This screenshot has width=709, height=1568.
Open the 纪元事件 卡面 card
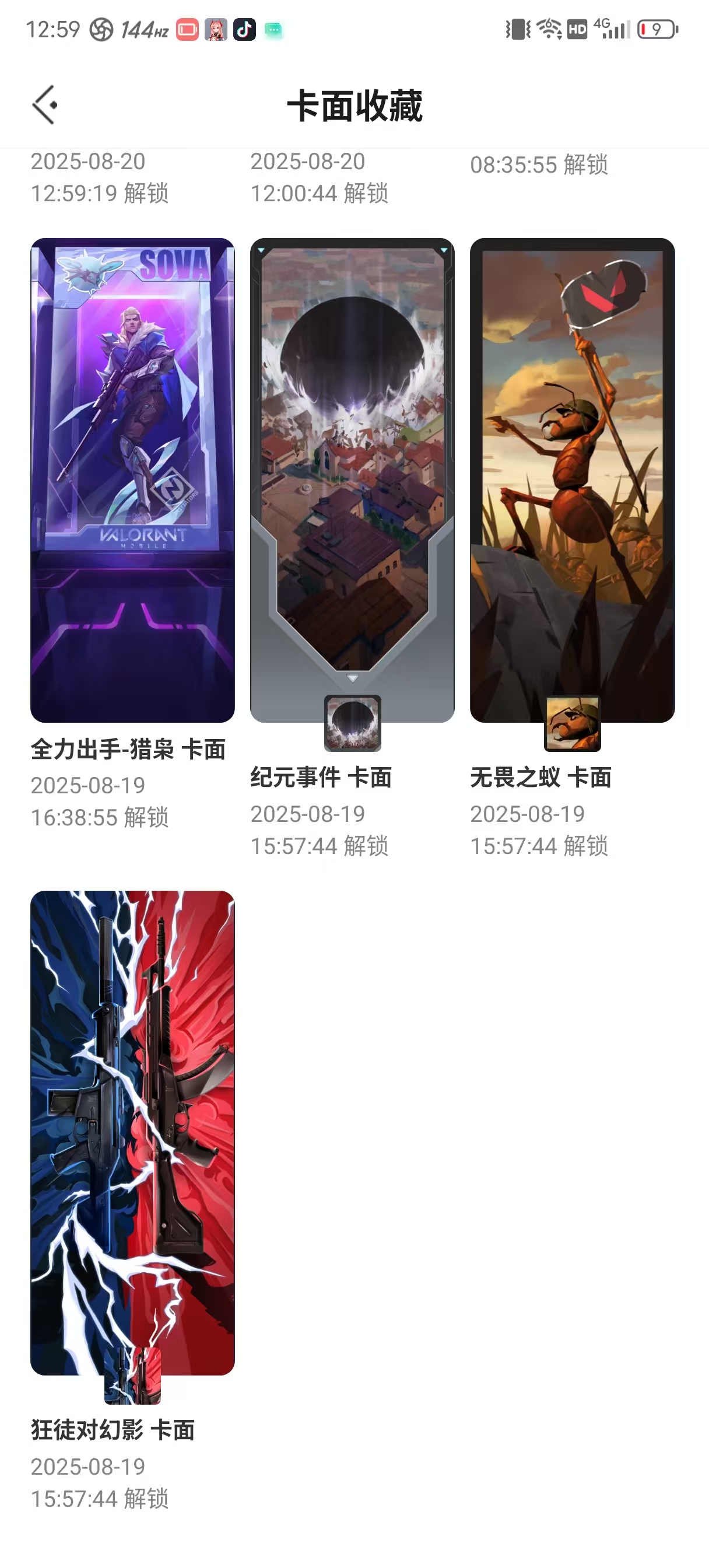pos(352,480)
